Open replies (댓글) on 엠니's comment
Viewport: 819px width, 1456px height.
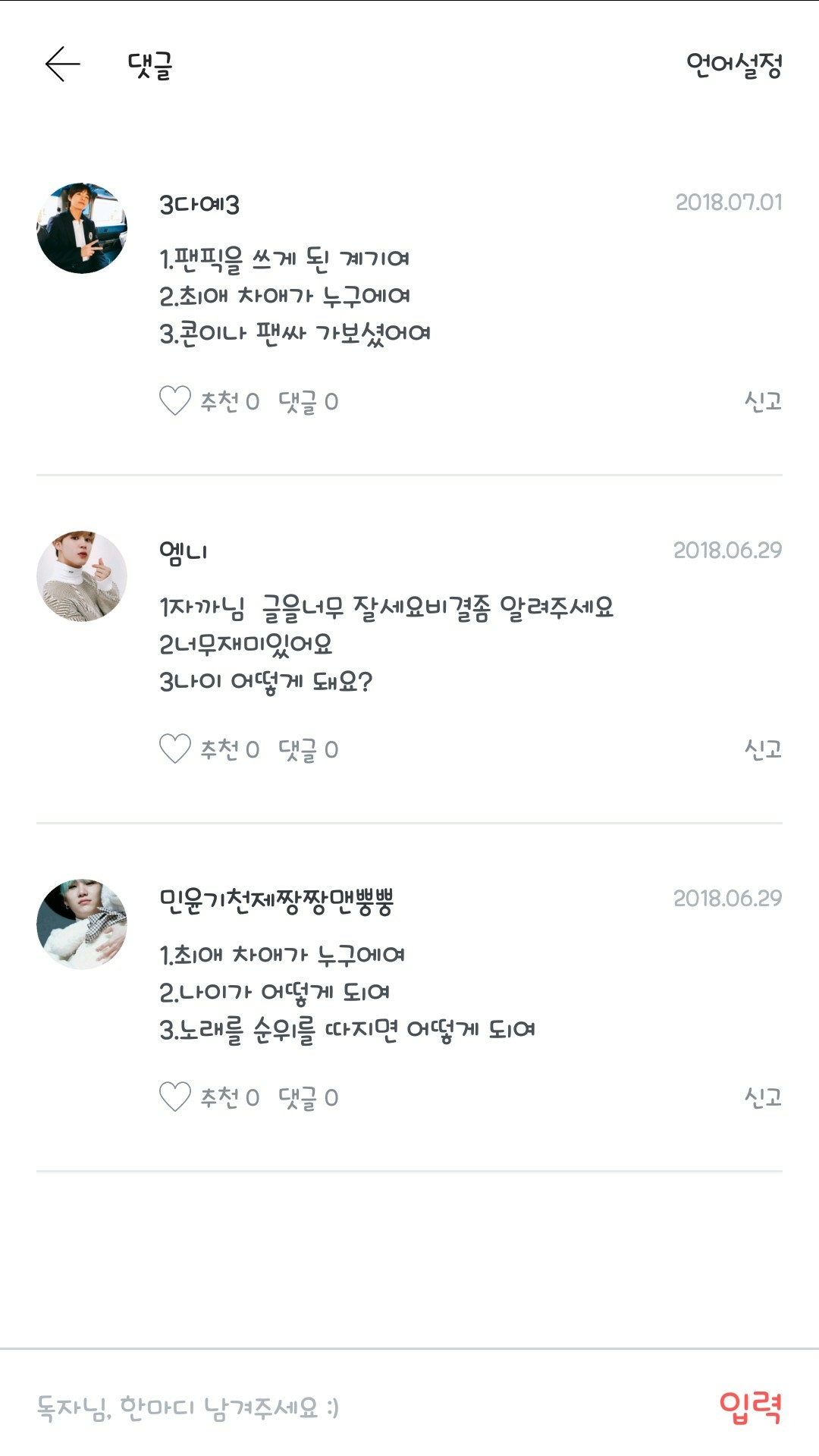coord(308,749)
